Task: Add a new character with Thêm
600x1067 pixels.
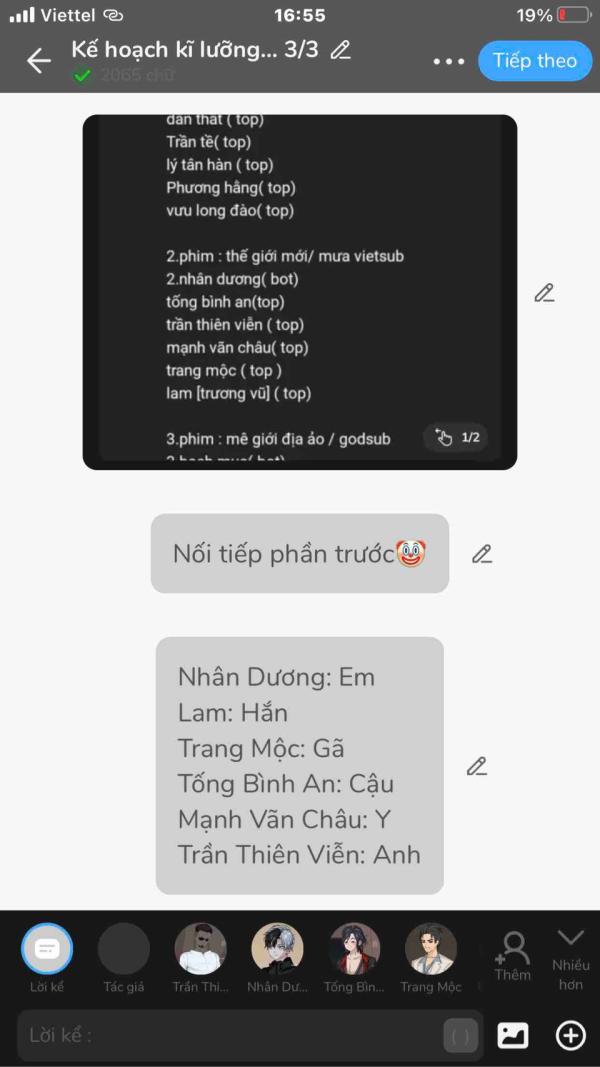Action: click(x=512, y=956)
